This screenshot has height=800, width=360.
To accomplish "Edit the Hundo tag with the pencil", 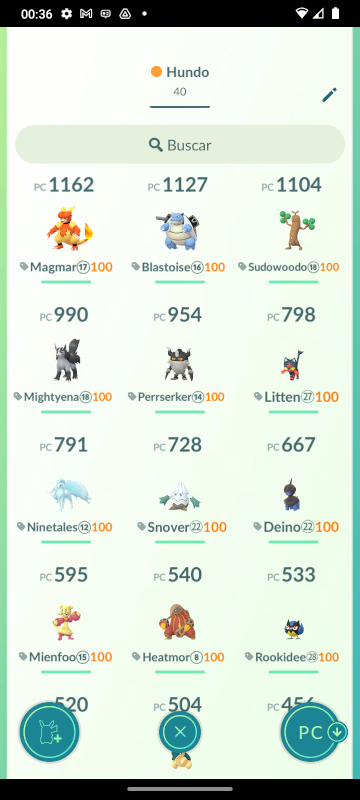I will [x=329, y=95].
